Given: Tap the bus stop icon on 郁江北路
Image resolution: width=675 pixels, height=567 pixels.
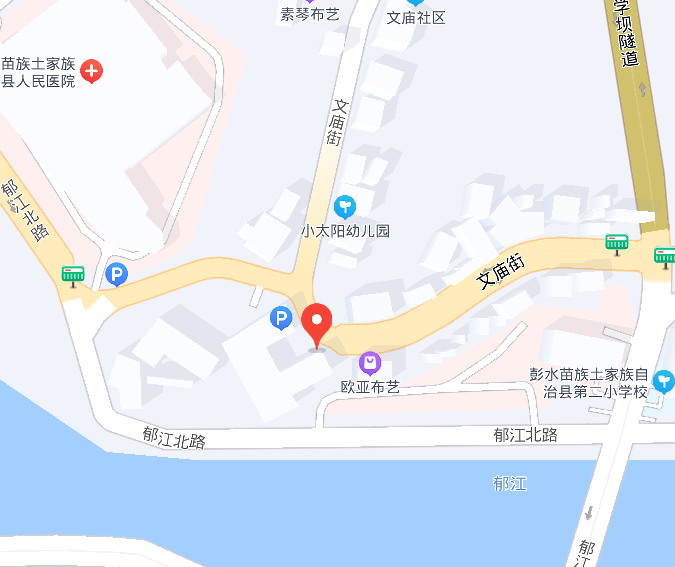Looking at the screenshot, I should click(x=73, y=274).
